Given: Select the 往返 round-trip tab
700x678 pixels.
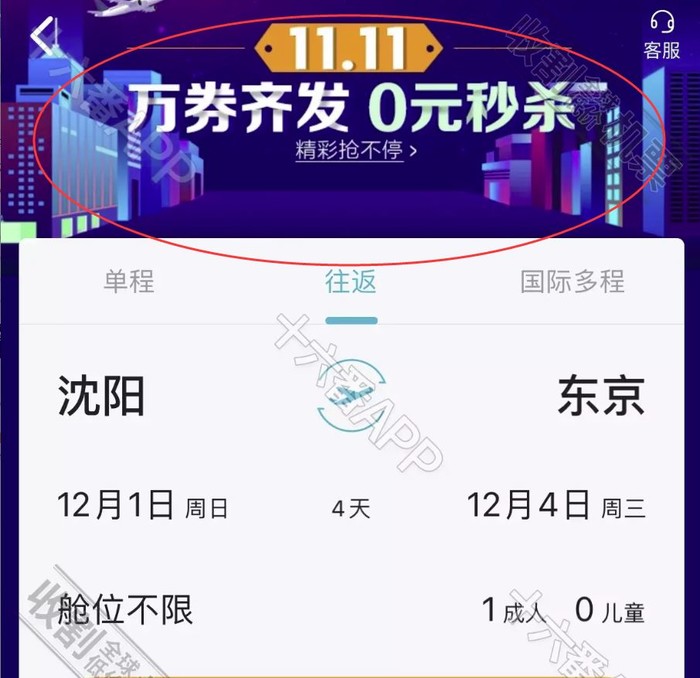Looking at the screenshot, I should tap(351, 282).
